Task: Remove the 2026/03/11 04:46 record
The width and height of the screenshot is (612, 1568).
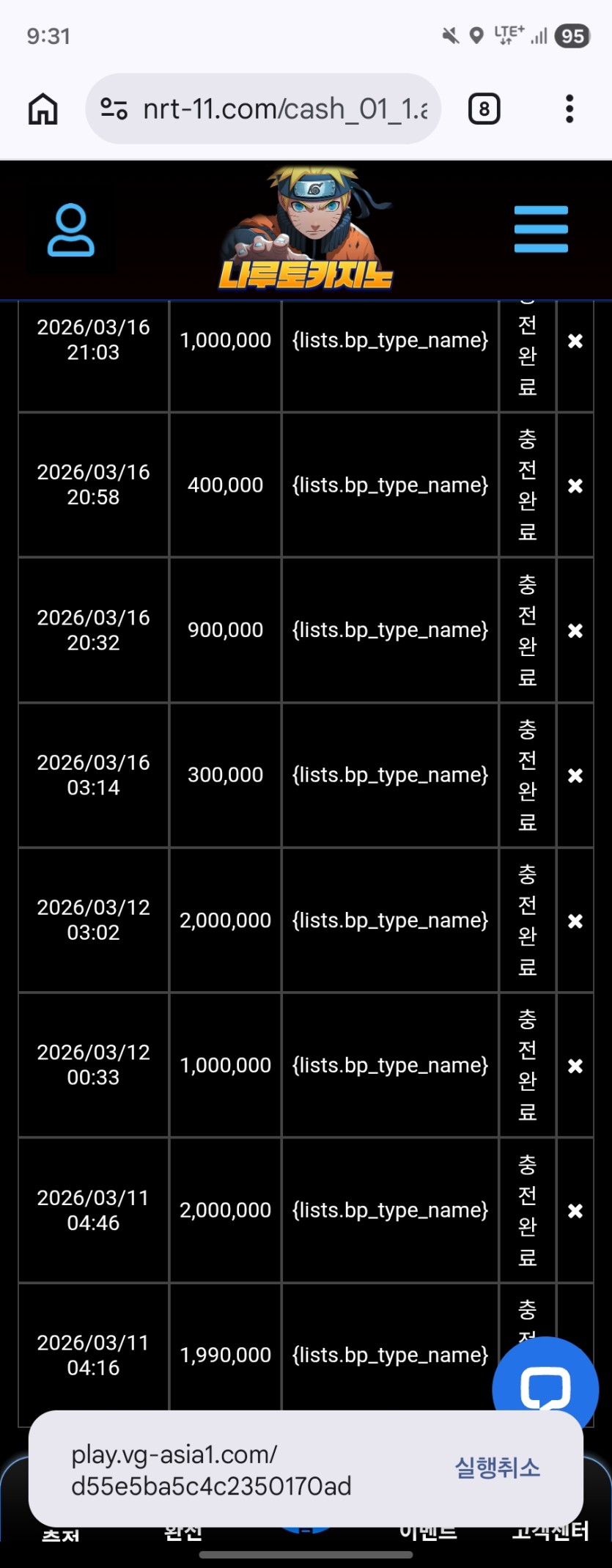Action: click(x=575, y=1211)
